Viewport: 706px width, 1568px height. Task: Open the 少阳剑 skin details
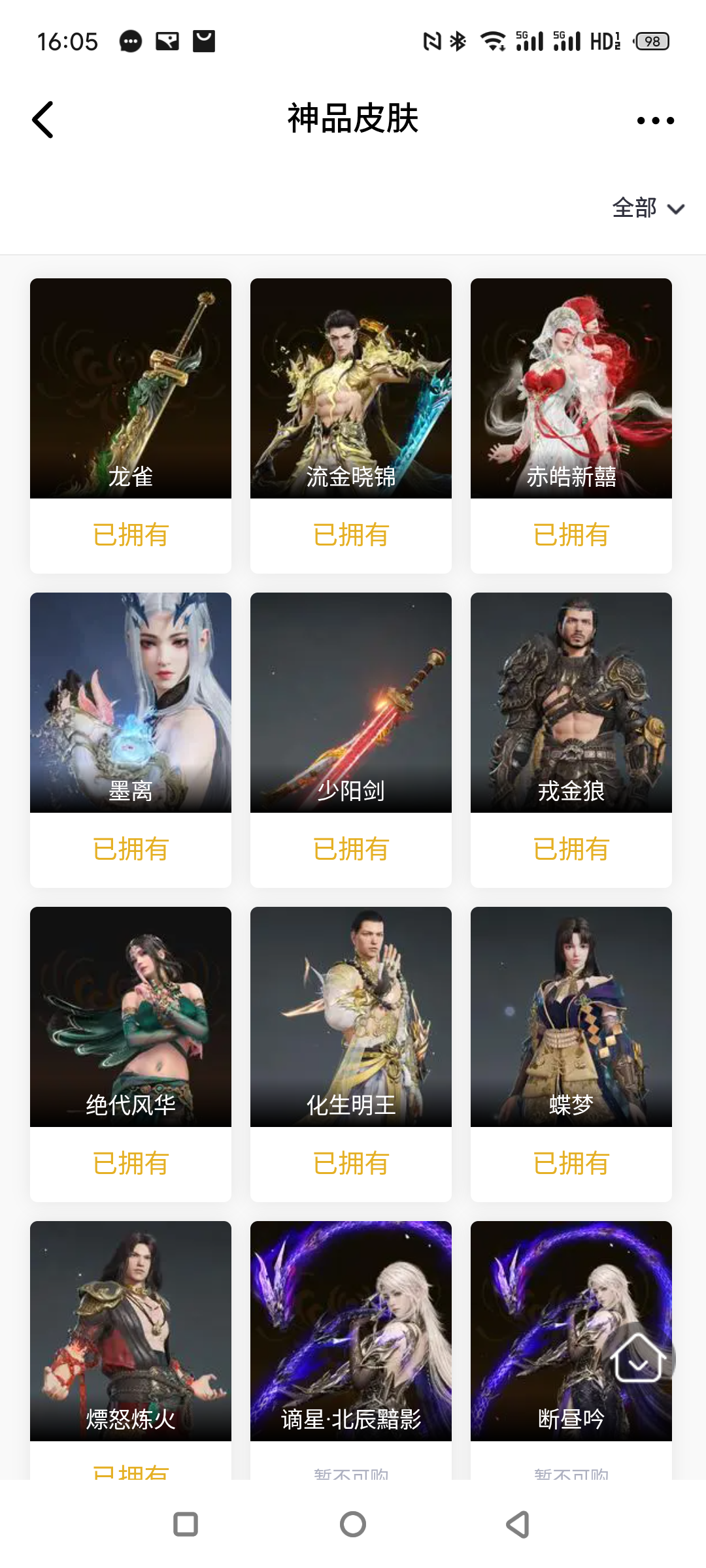tap(350, 702)
